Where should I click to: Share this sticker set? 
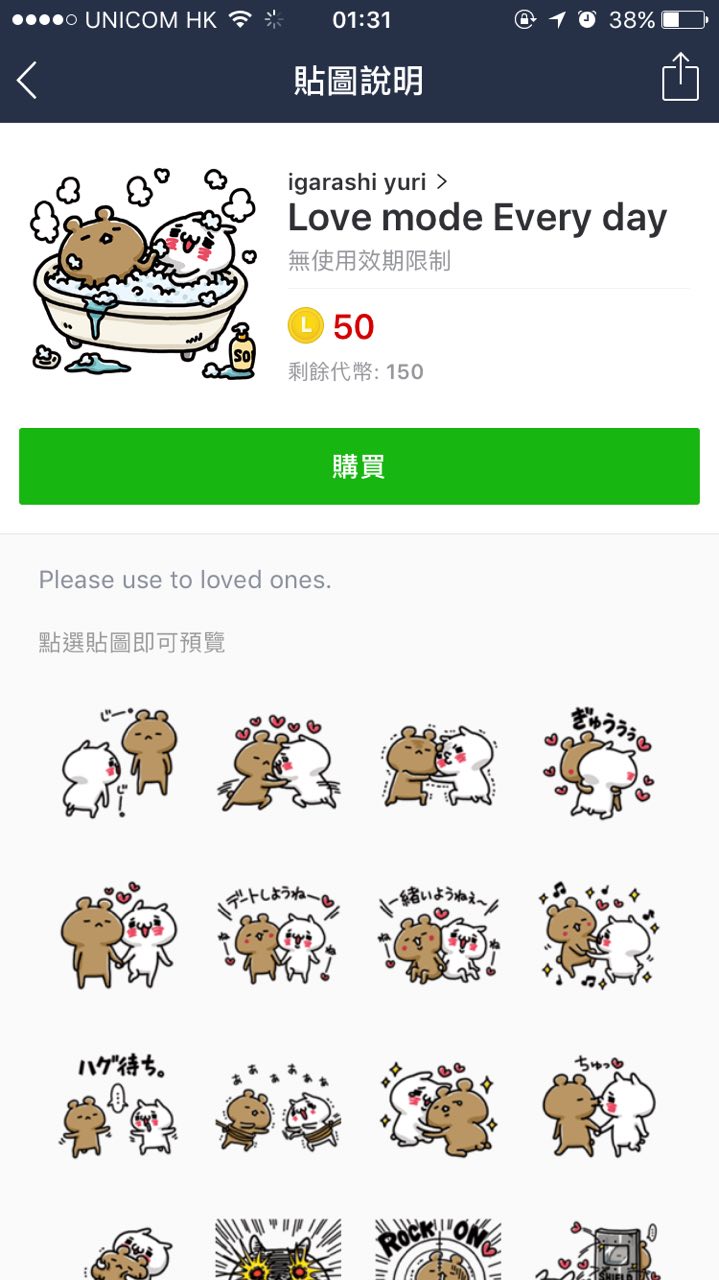tap(680, 78)
